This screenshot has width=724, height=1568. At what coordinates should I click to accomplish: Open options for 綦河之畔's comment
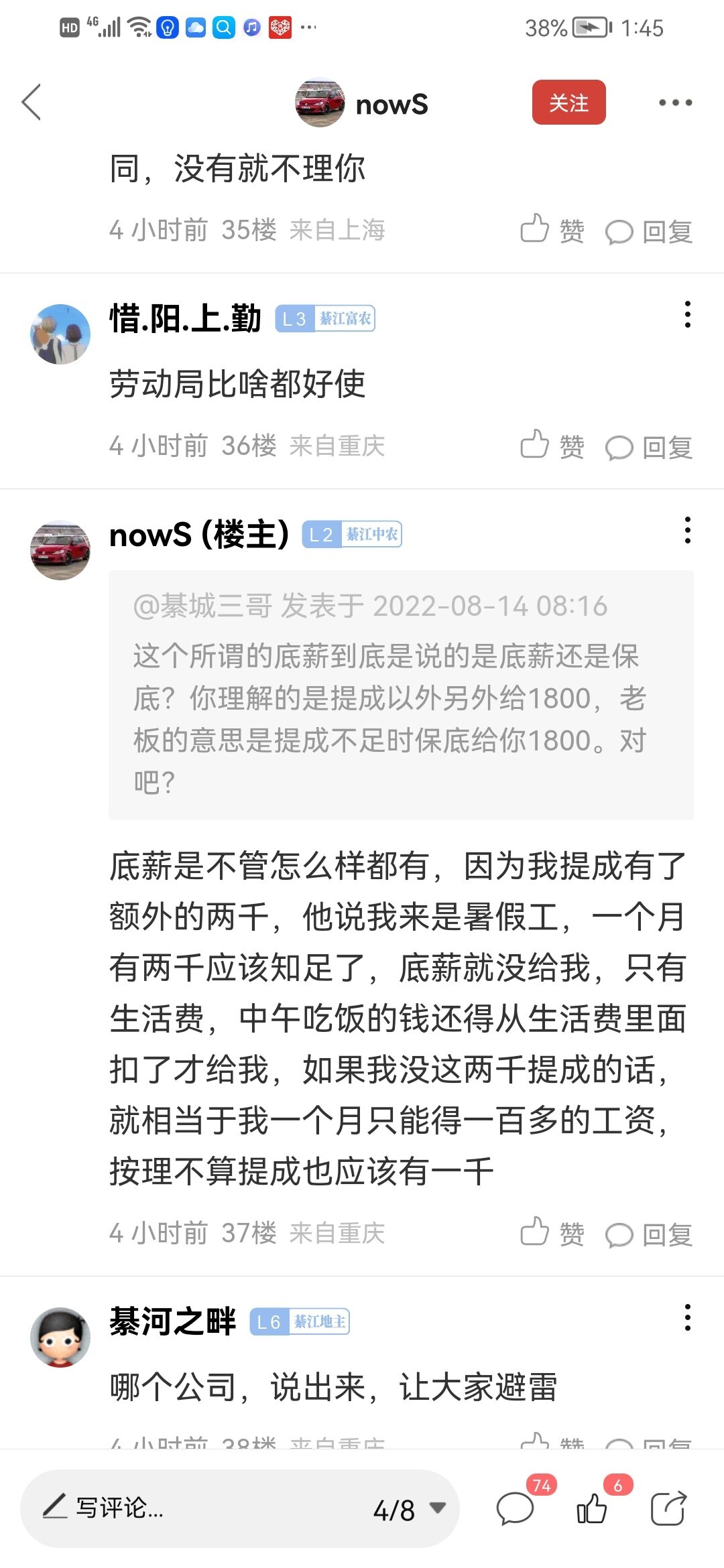click(687, 1317)
